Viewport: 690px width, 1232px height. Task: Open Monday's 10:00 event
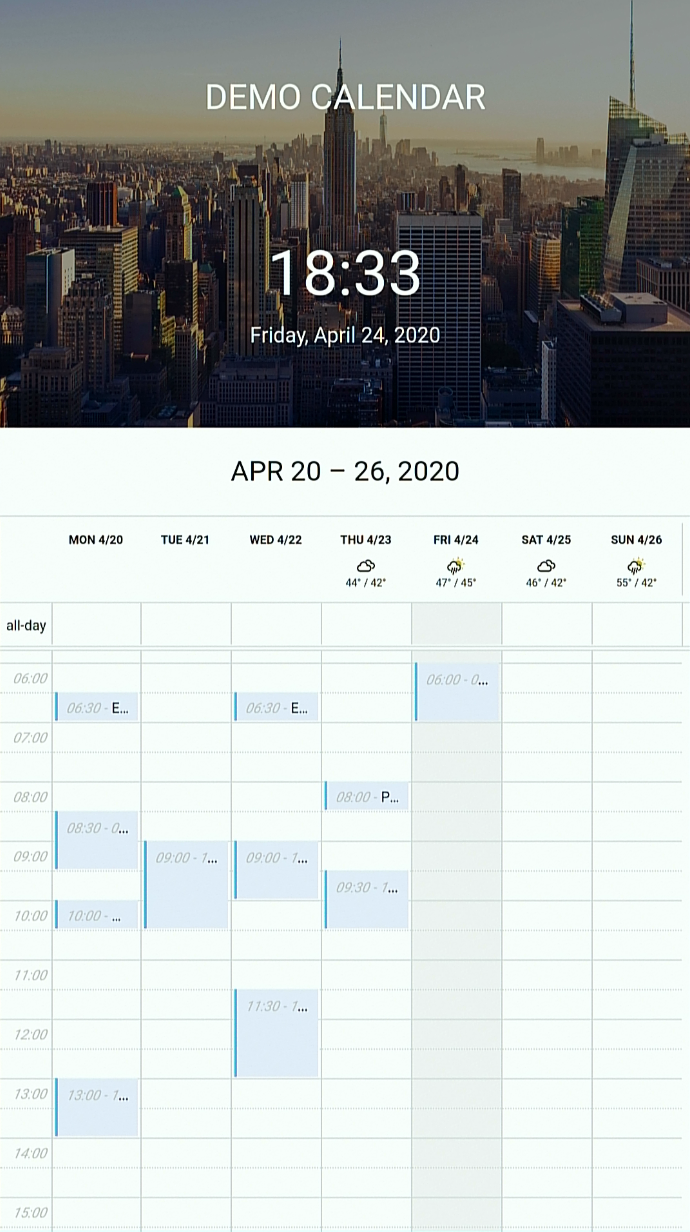click(97, 914)
